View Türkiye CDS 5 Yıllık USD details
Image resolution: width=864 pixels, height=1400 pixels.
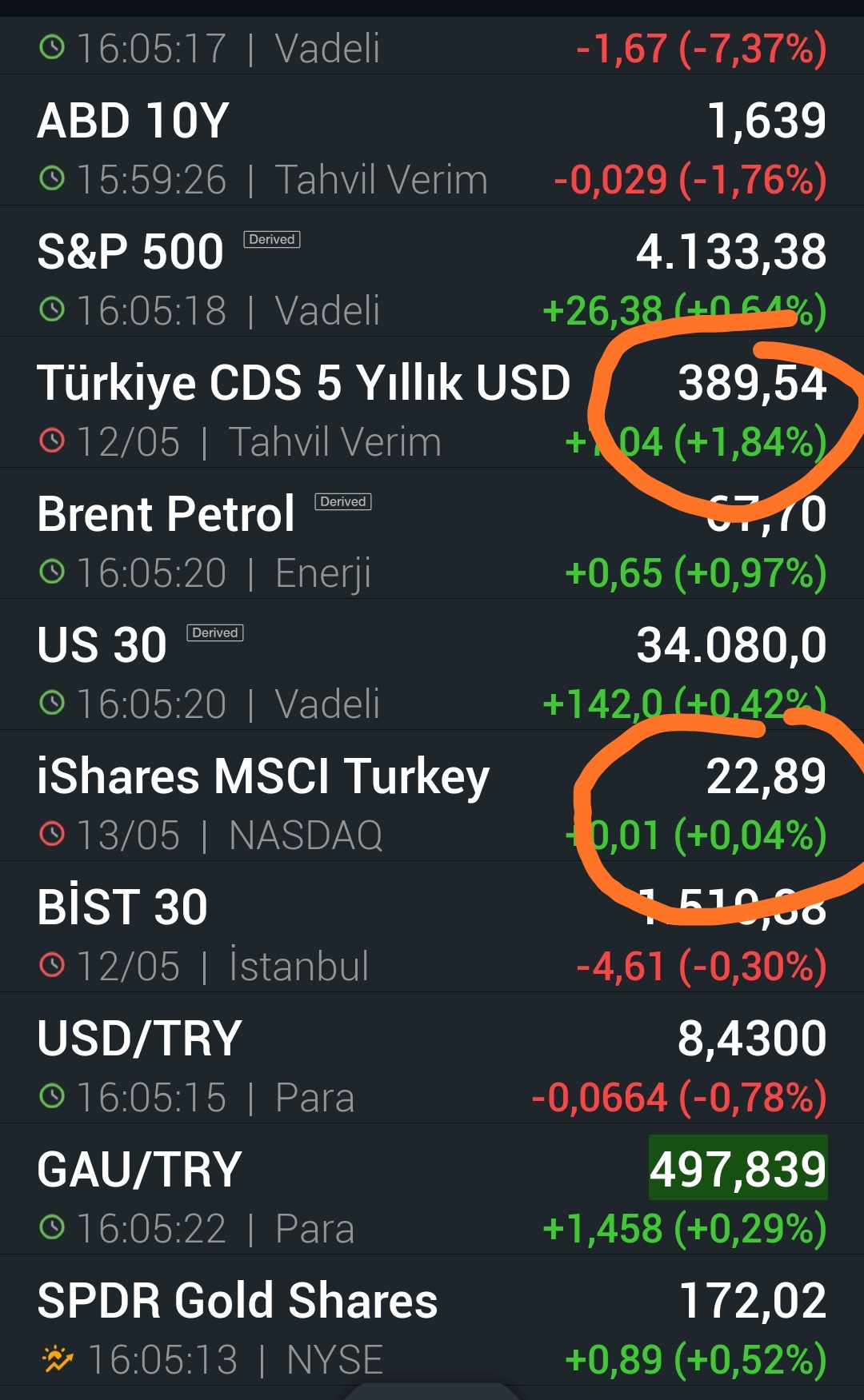tap(432, 402)
